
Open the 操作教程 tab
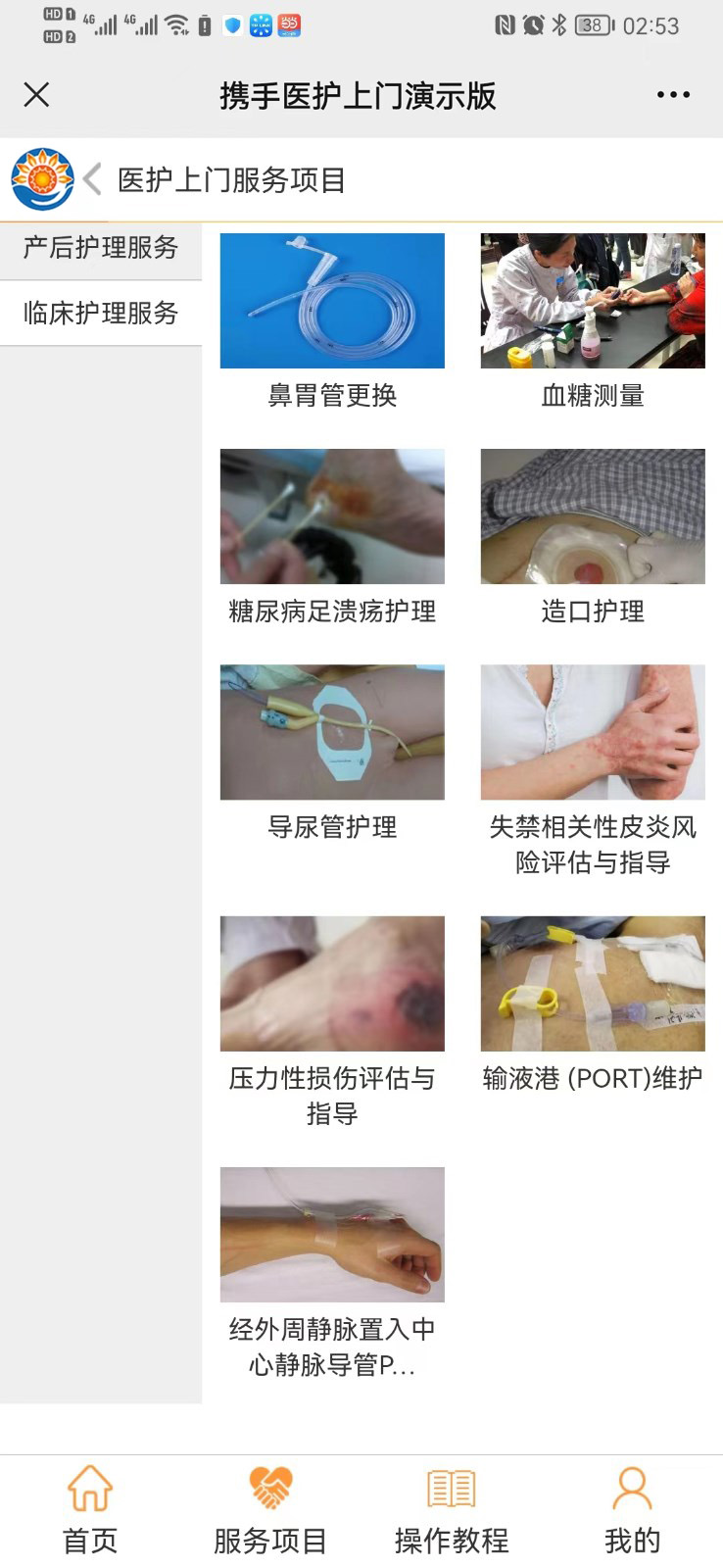pyautogui.click(x=452, y=1510)
